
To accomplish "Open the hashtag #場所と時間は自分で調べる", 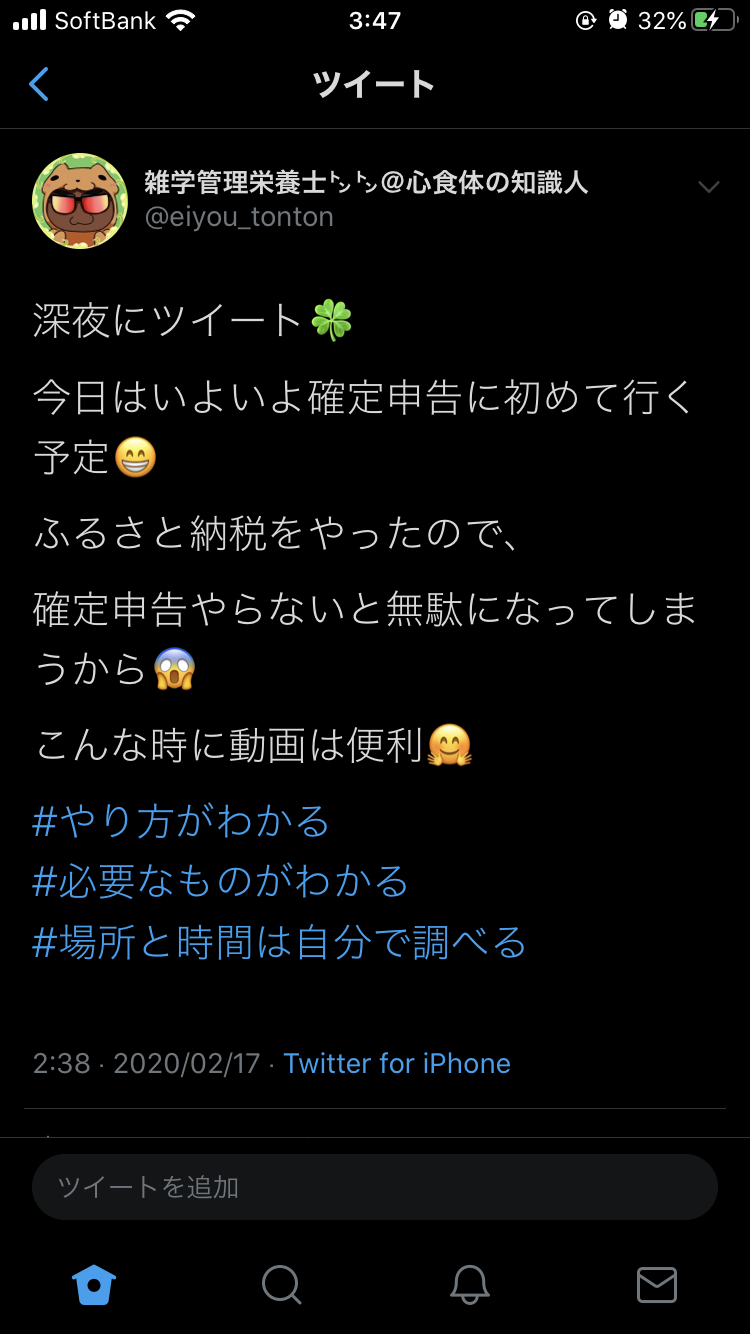I will click(x=280, y=942).
